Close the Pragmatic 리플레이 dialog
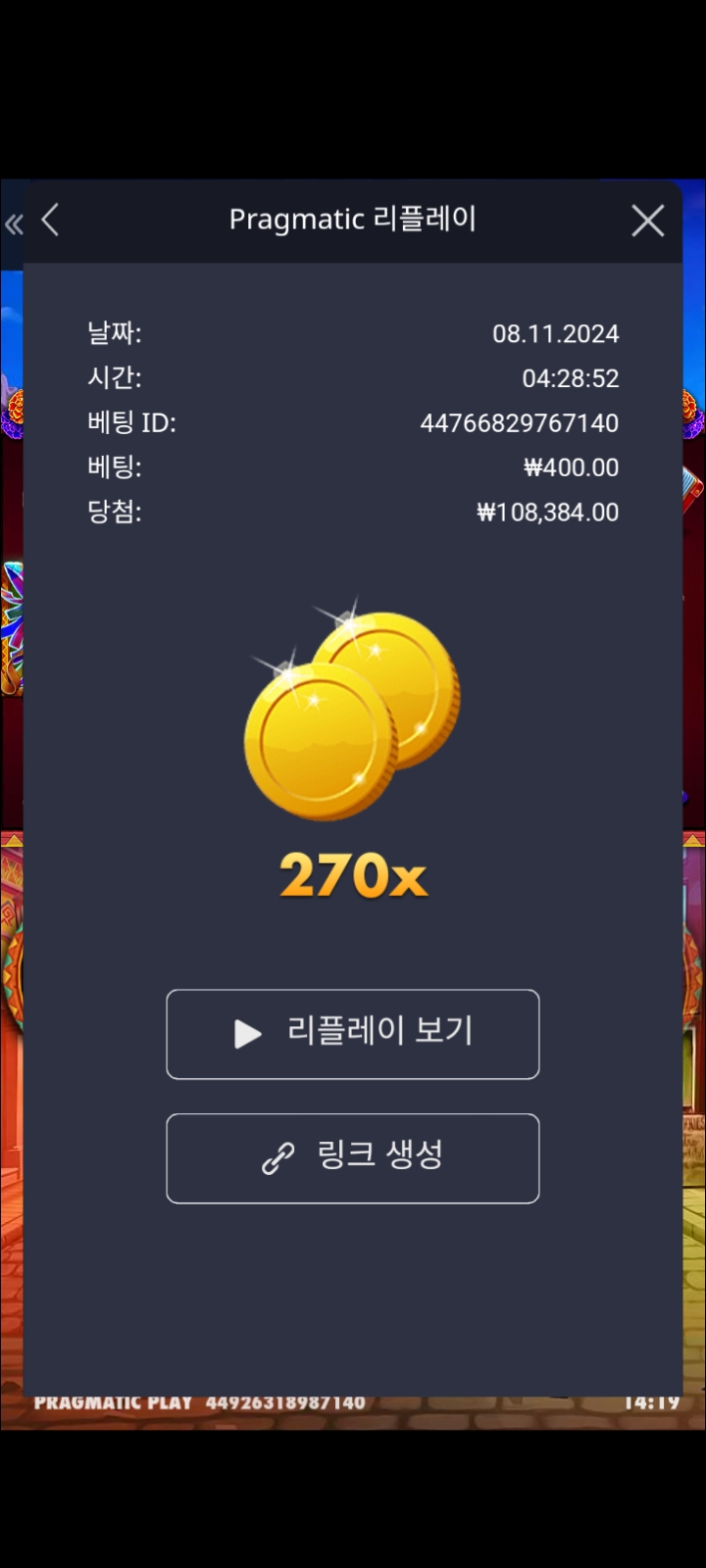706x1568 pixels. 647,220
